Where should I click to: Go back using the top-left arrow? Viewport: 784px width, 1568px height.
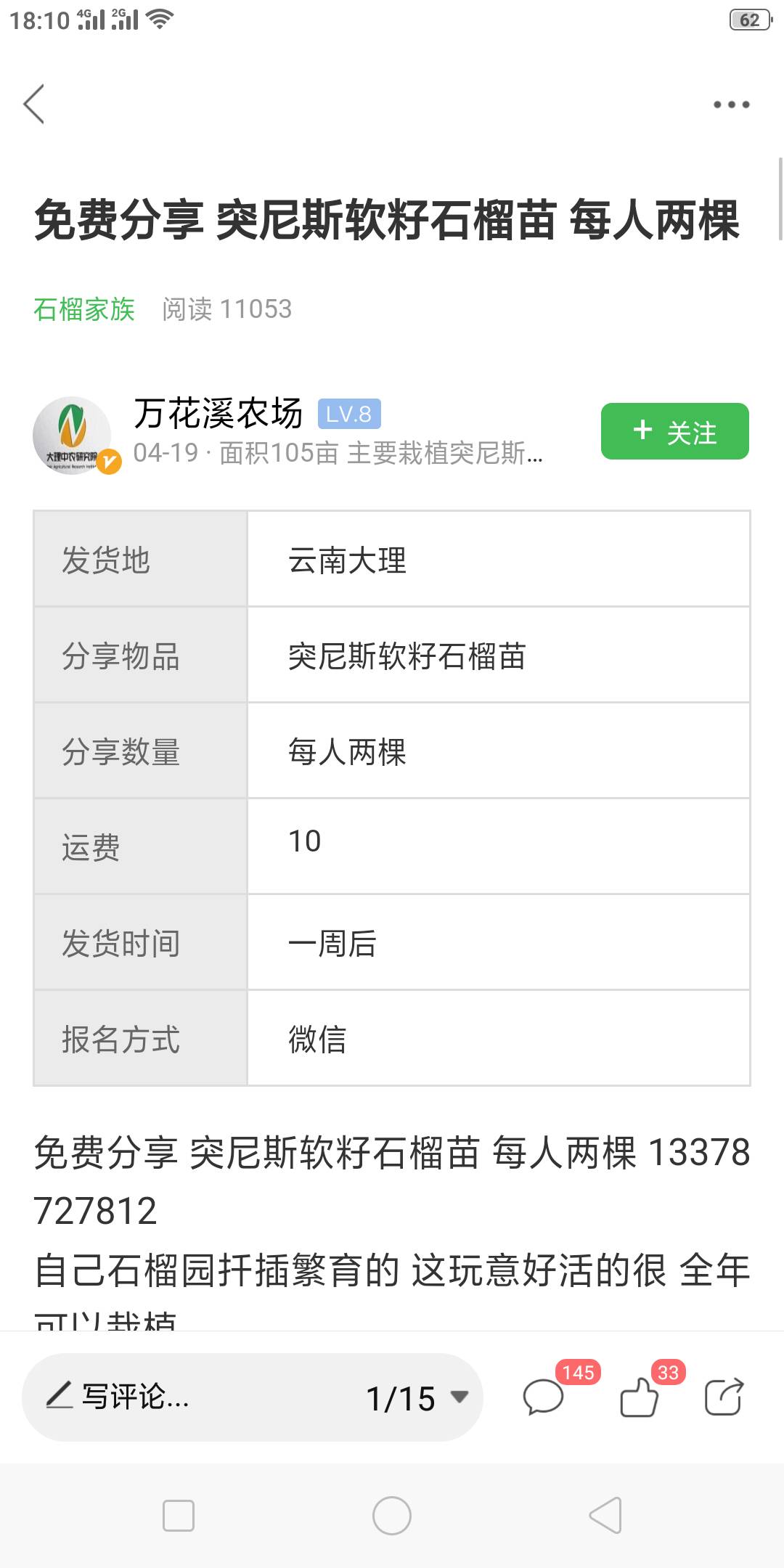34,104
